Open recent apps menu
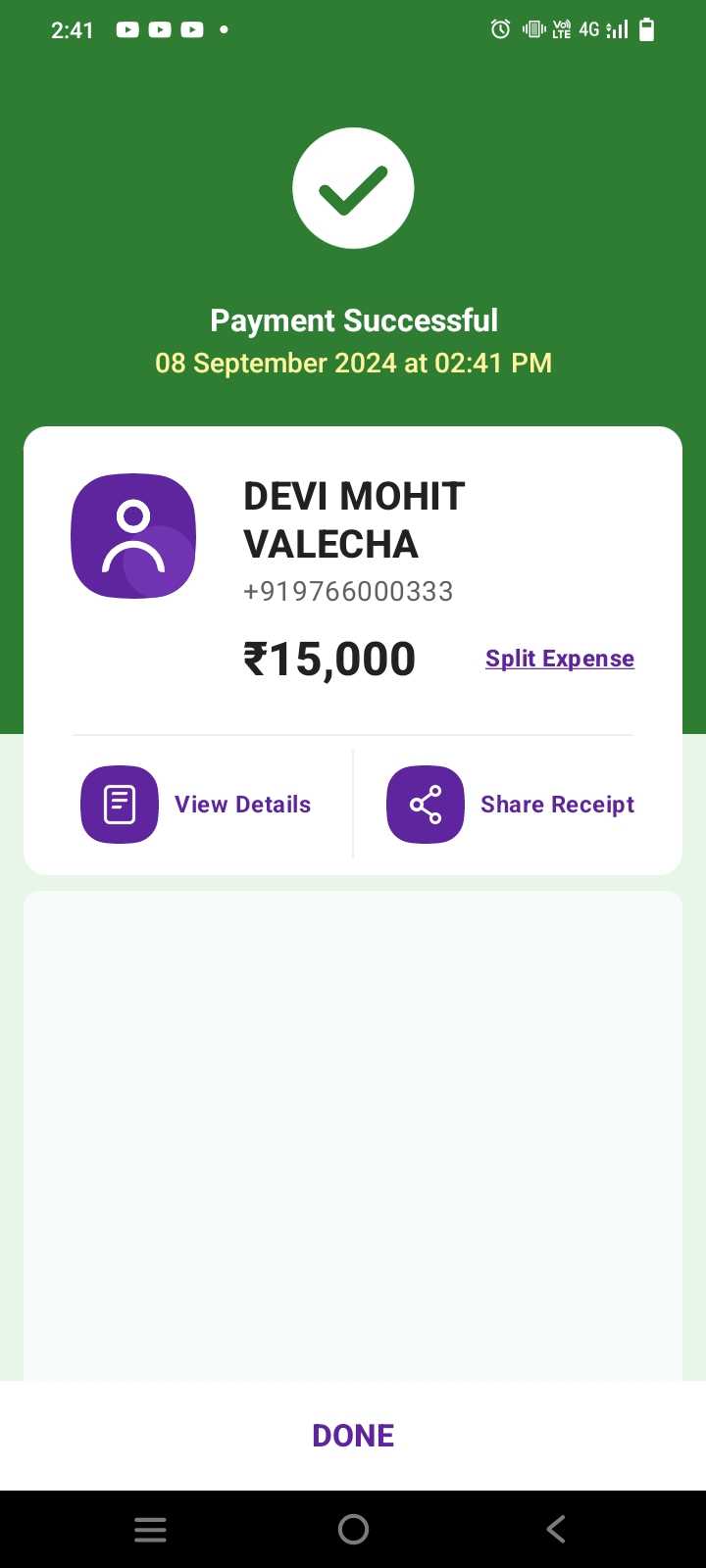The height and width of the screenshot is (1568, 706). (x=150, y=1529)
